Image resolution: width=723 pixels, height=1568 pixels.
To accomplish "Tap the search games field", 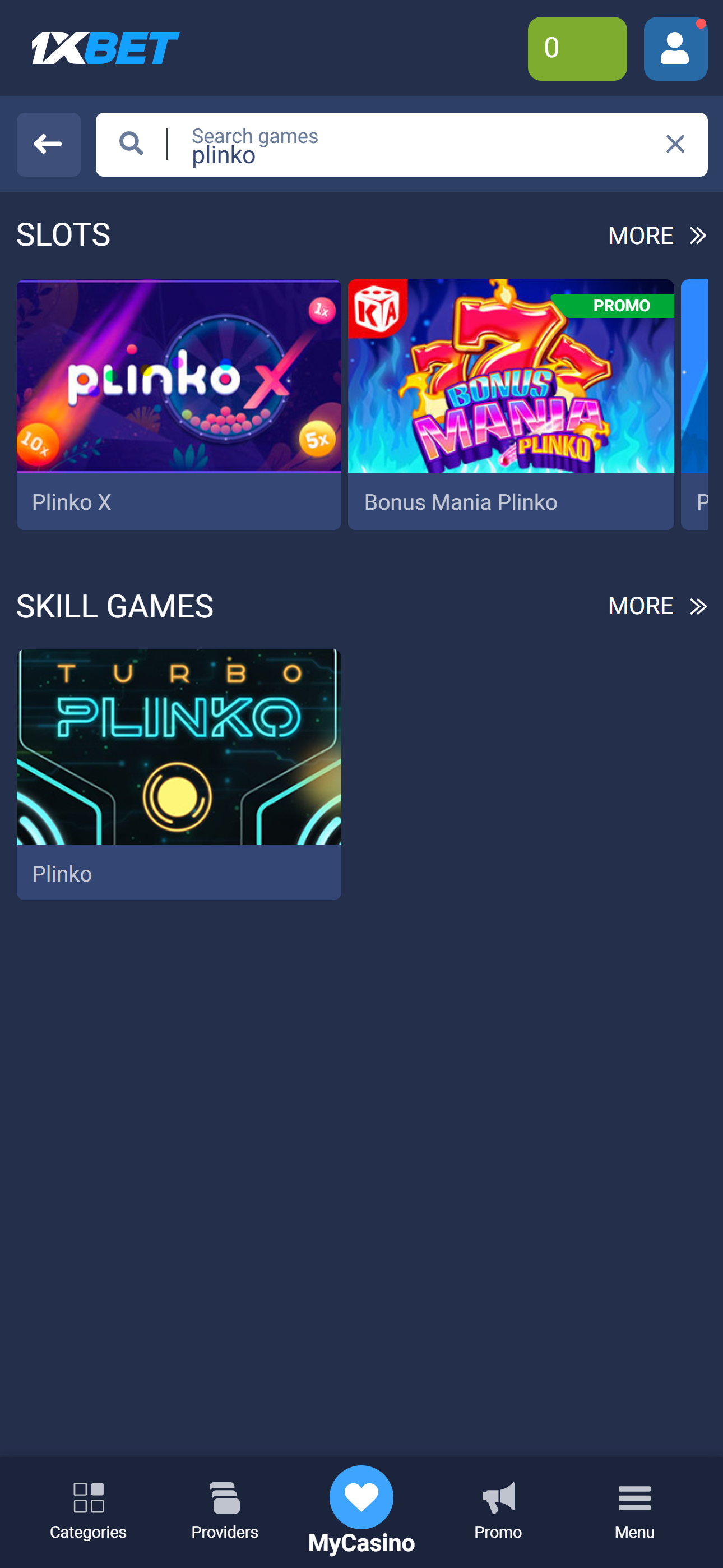I will pyautogui.click(x=414, y=145).
